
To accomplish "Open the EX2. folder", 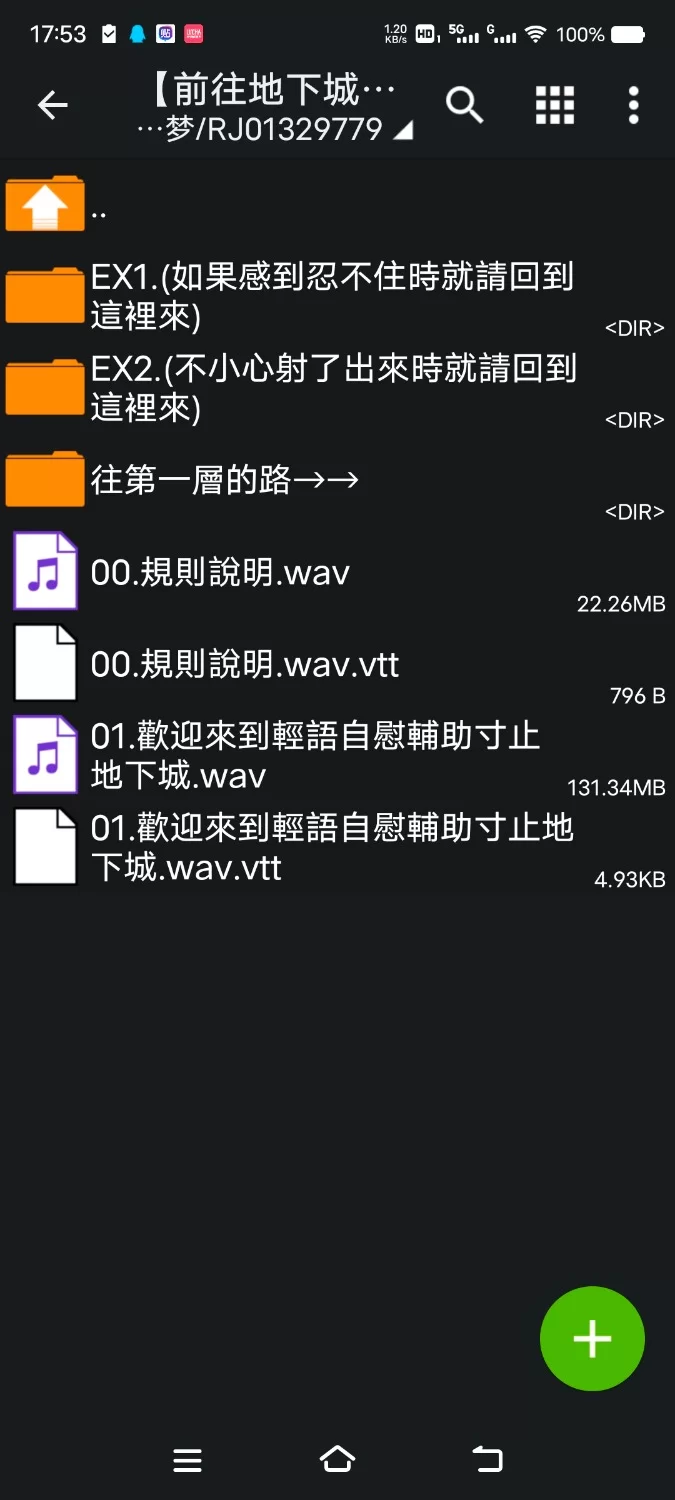I will coord(330,388).
